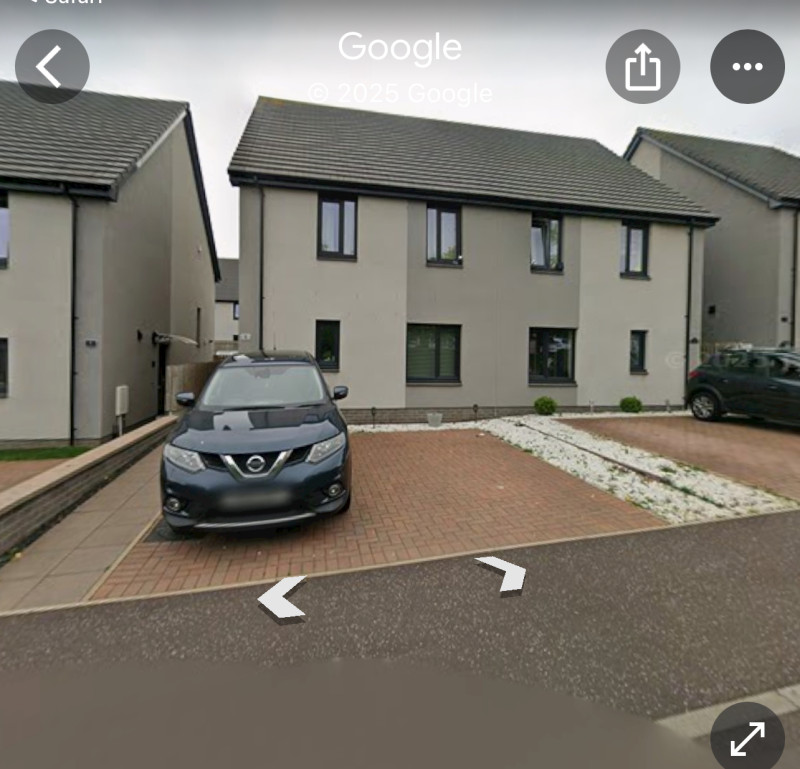
Task: Expand Street View to full screen
Action: click(747, 738)
